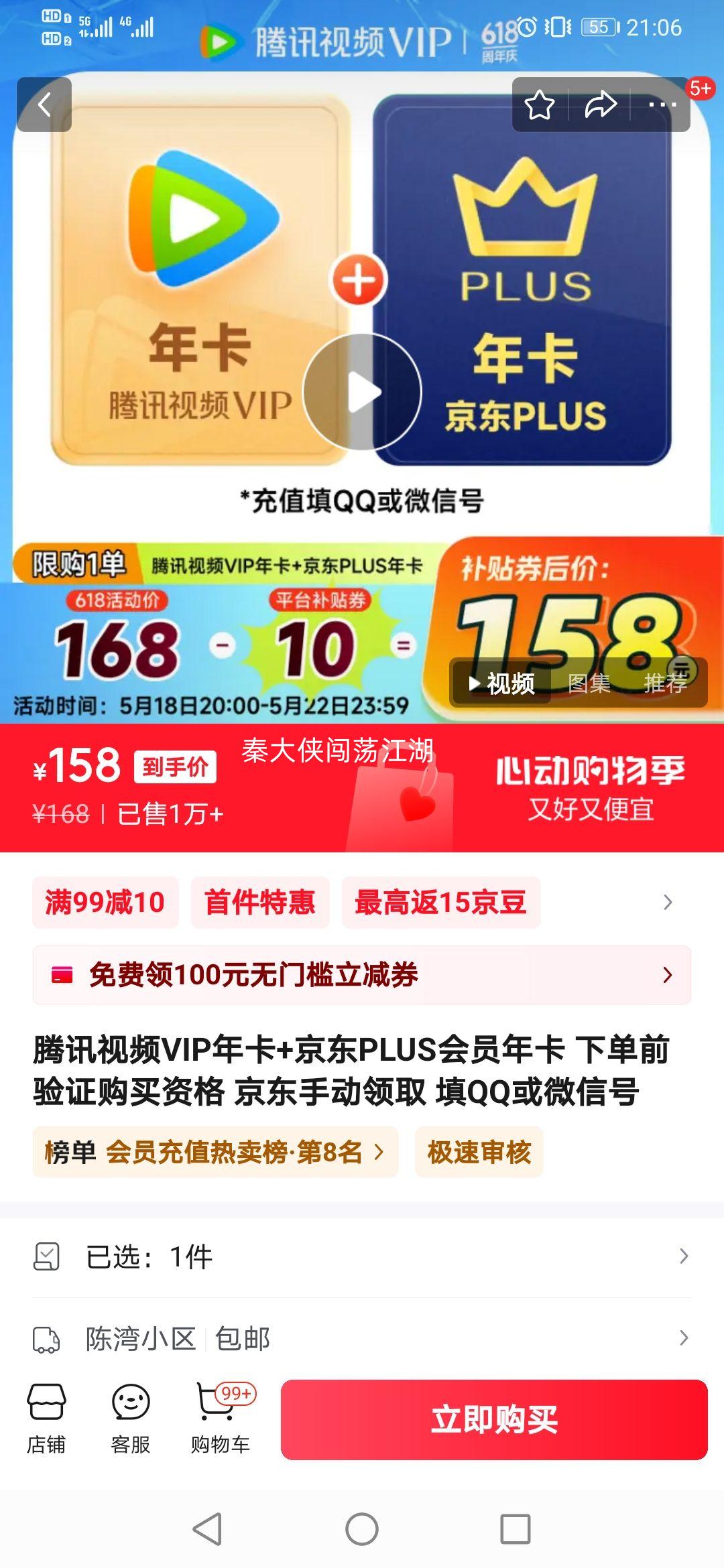Open the 已选: 1件 selection row

point(362,1256)
